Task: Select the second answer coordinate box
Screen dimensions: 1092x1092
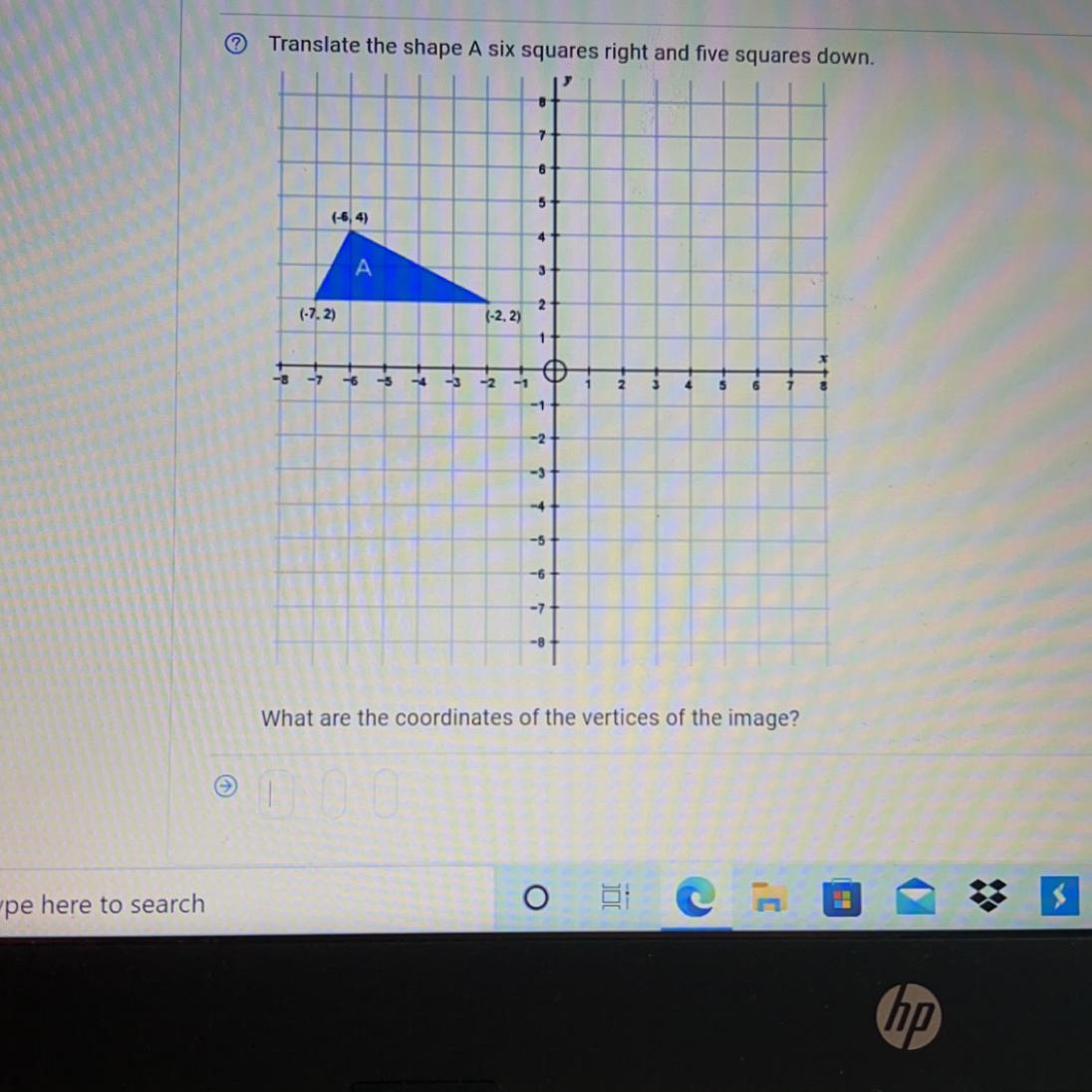Action: [334, 794]
